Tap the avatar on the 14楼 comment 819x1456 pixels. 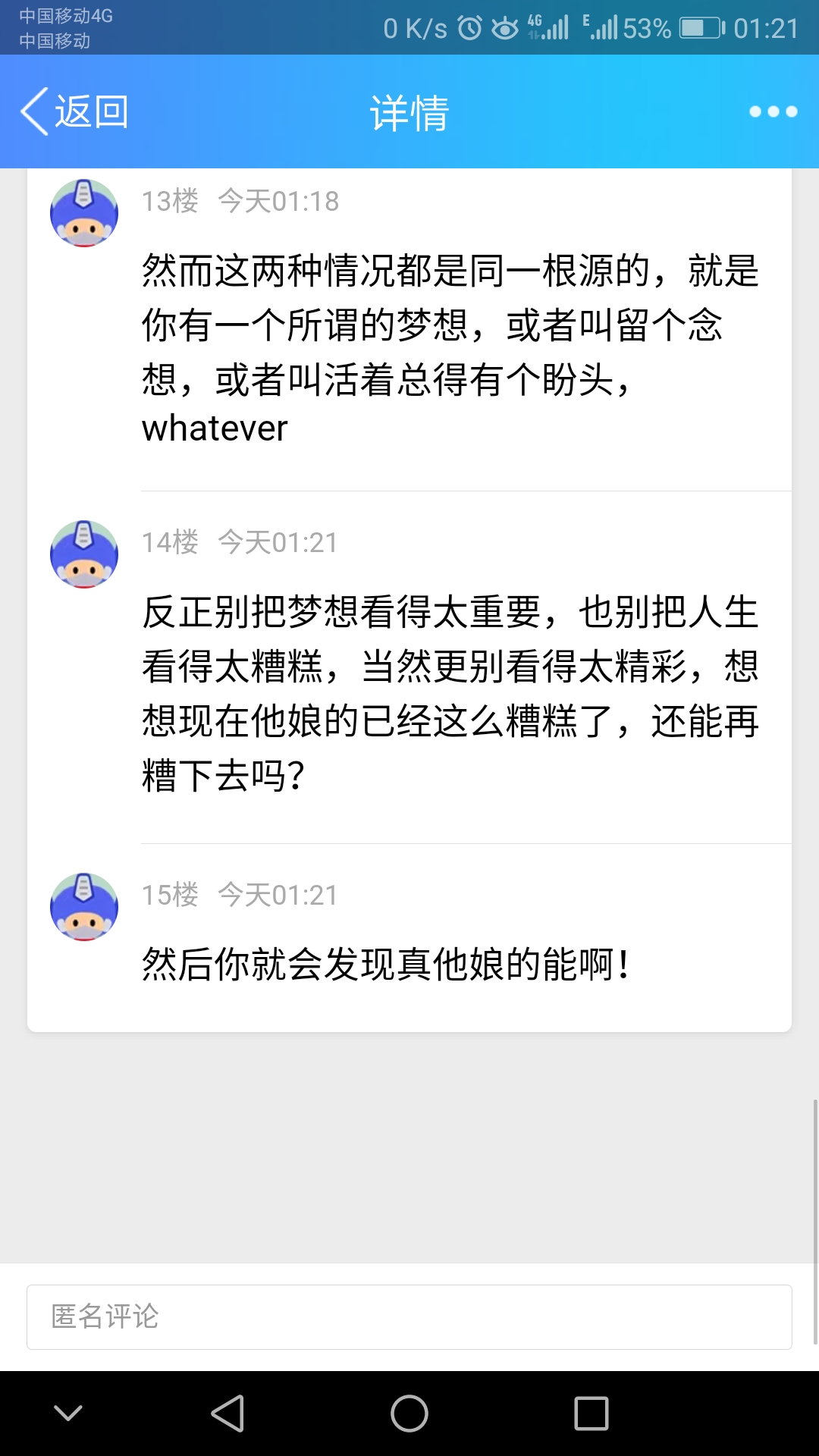pyautogui.click(x=84, y=554)
